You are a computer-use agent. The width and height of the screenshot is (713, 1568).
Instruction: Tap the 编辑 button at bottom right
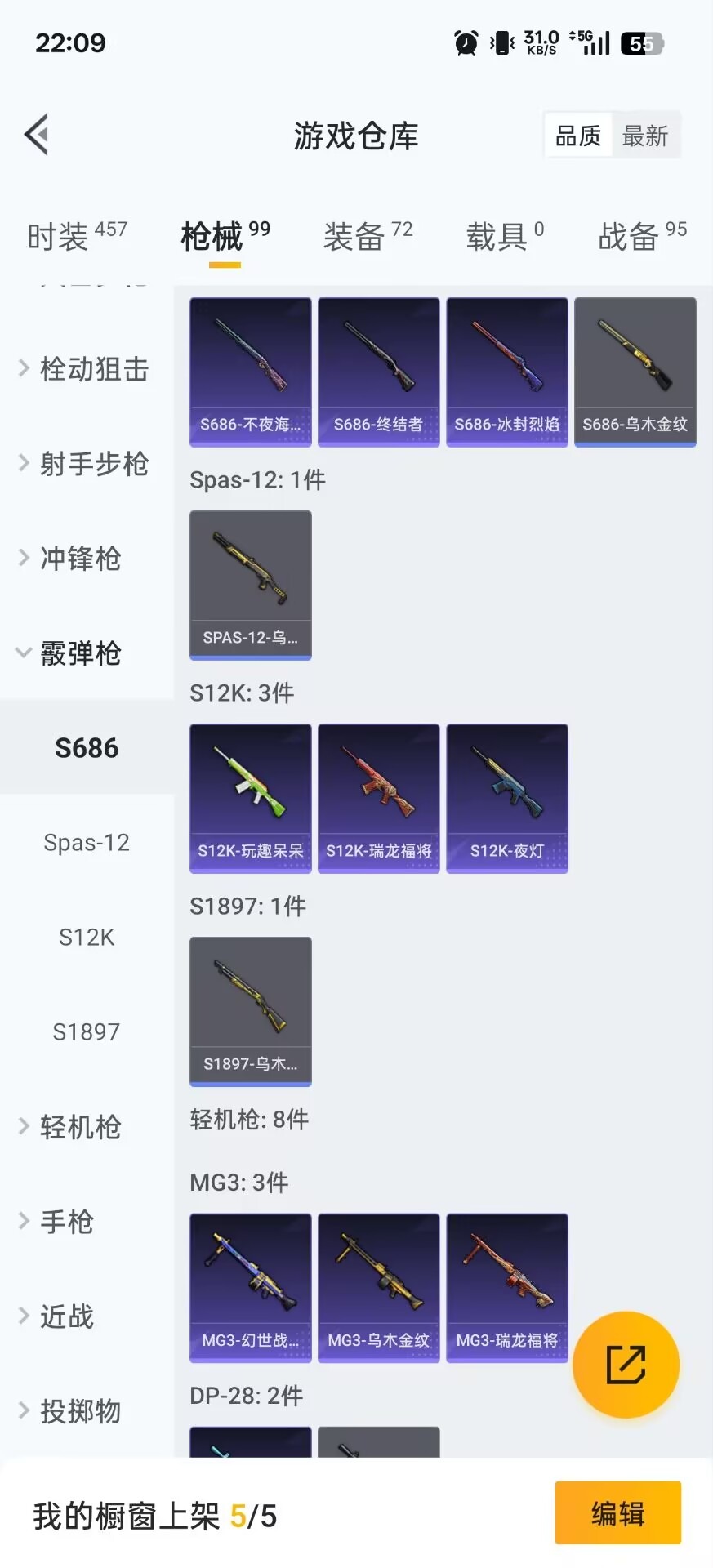(x=617, y=1513)
